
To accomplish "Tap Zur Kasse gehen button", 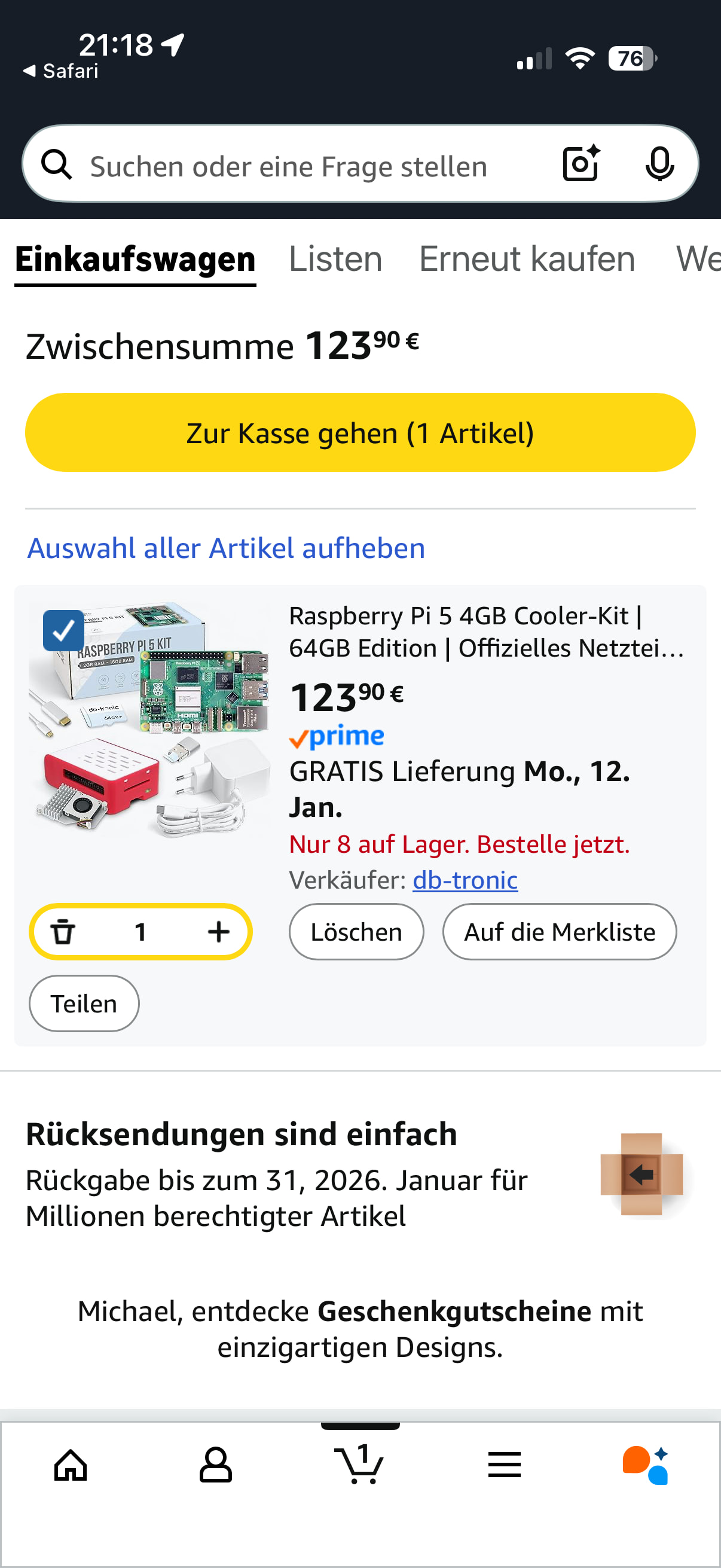I will [x=360, y=433].
